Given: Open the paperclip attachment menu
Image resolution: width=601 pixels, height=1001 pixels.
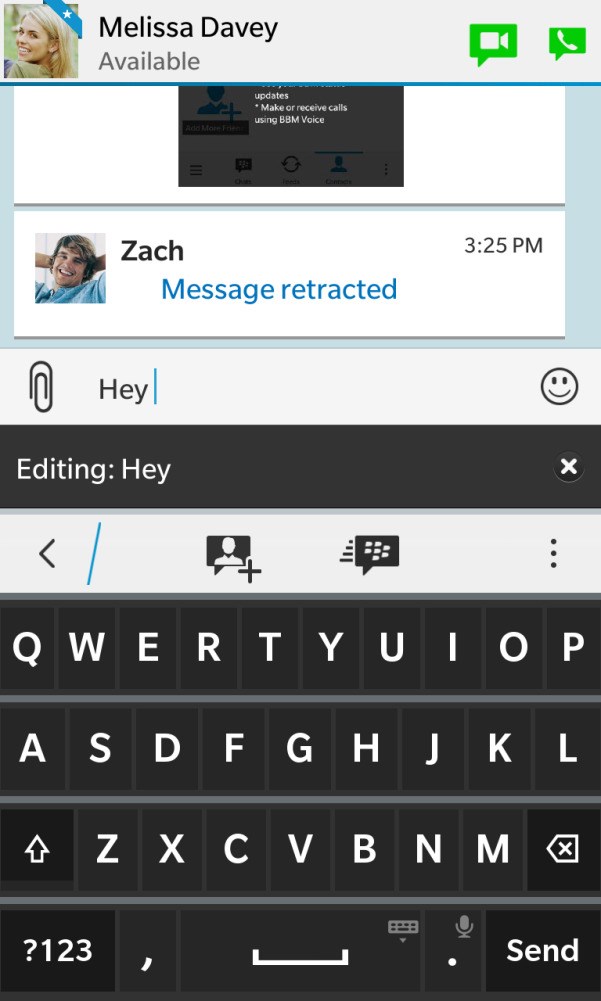Looking at the screenshot, I should (x=42, y=388).
